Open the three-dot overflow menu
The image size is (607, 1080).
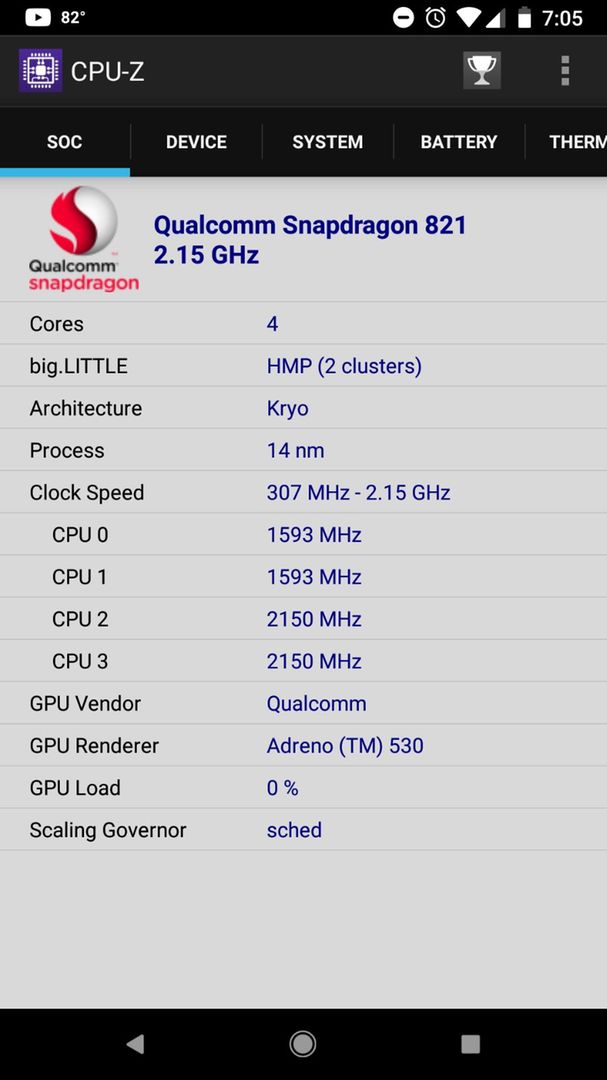tap(565, 70)
